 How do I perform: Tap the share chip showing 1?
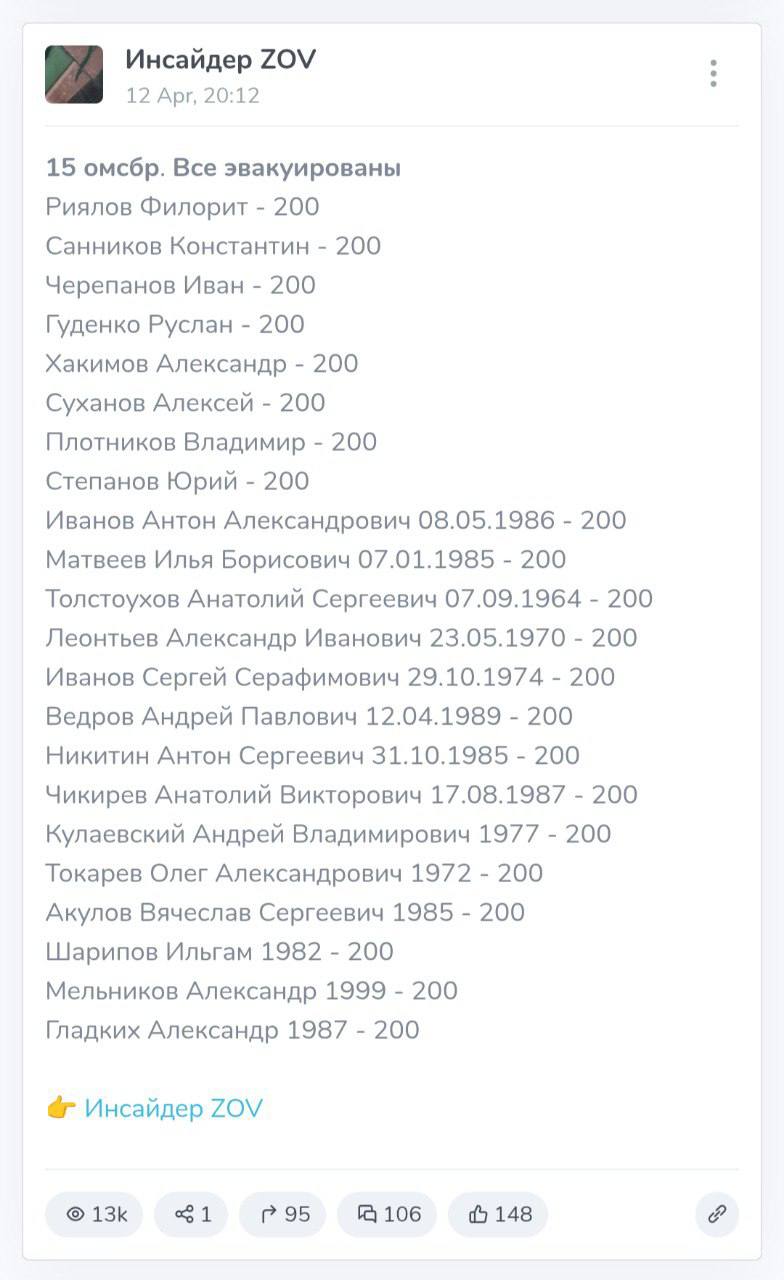point(191,1215)
